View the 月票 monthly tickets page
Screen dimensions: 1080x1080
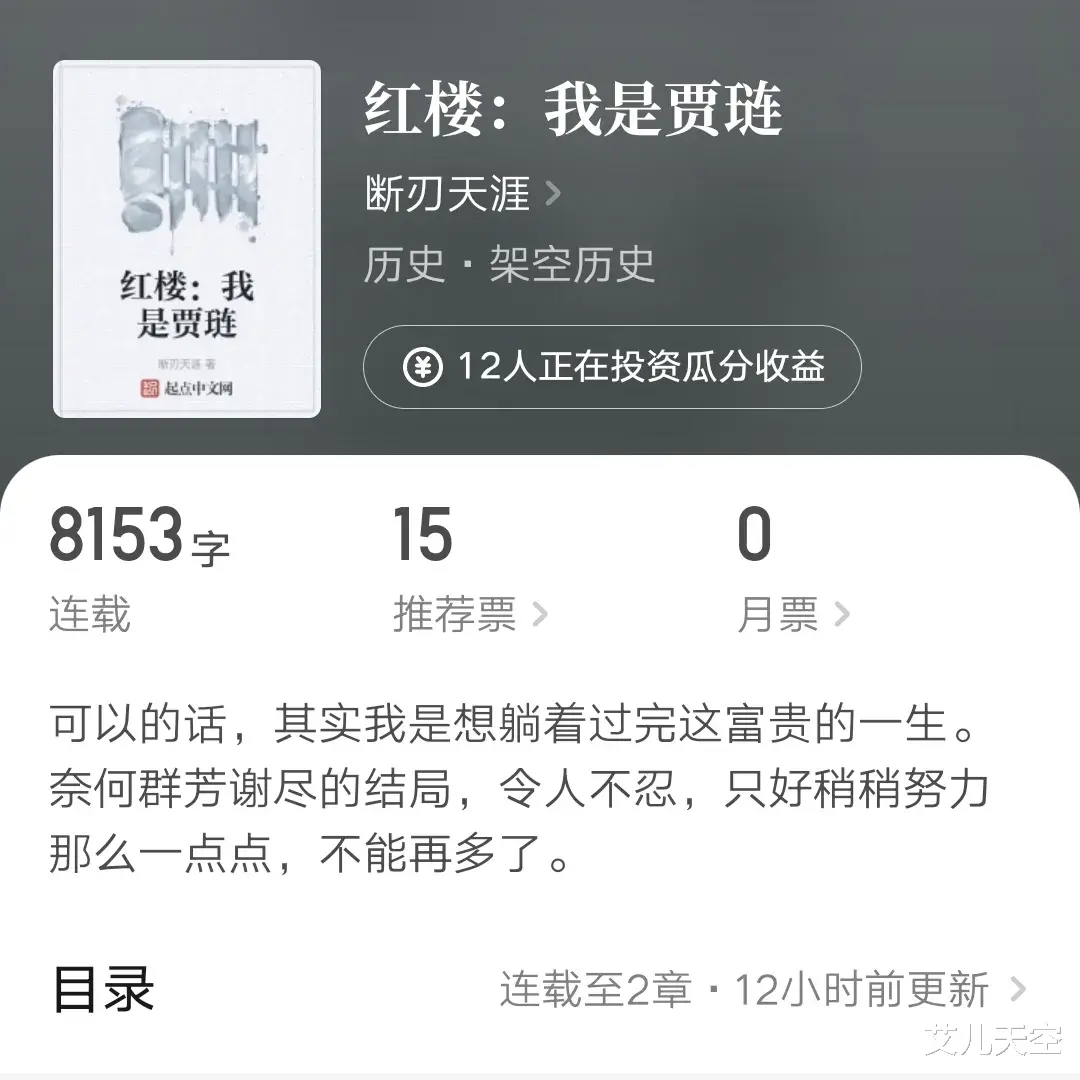coord(793,614)
